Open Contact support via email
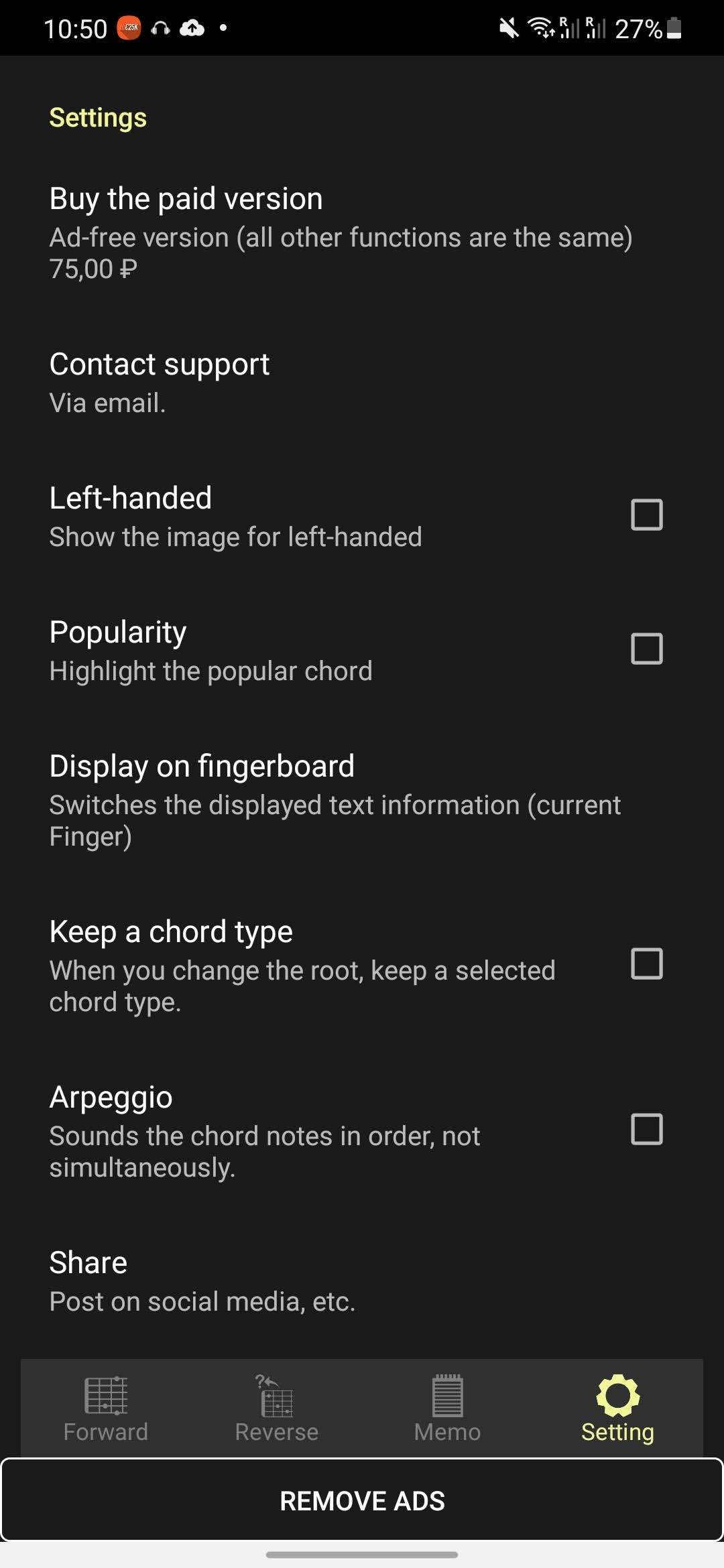The image size is (724, 1568). click(362, 383)
